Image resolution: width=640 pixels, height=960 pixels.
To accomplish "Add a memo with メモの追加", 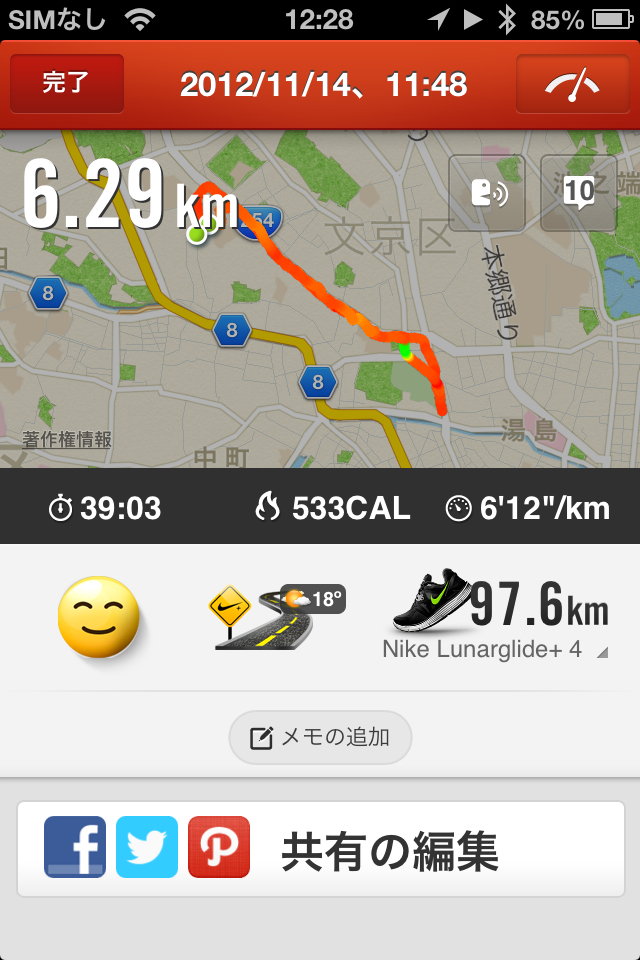I will point(320,738).
